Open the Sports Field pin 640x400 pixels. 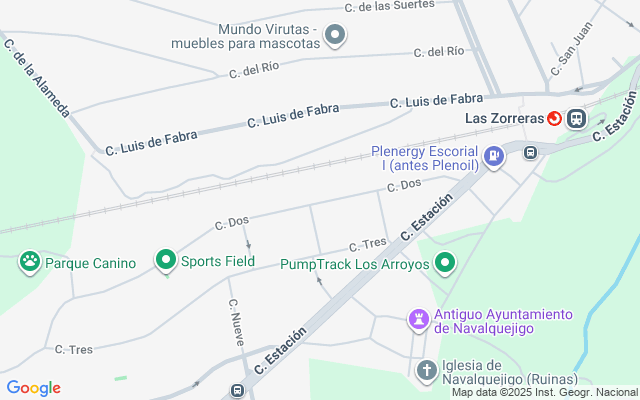165,261
